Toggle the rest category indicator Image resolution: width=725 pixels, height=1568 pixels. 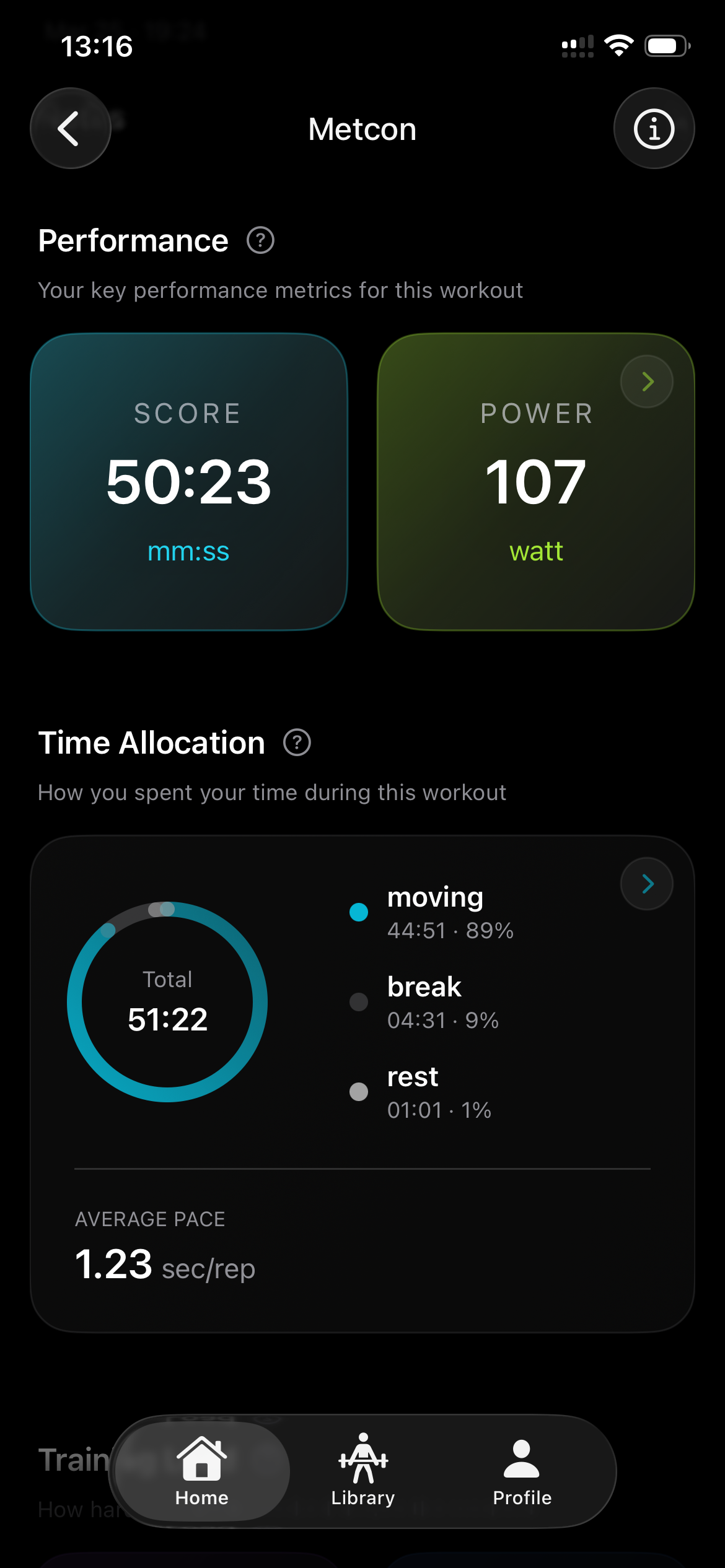[x=358, y=1092]
